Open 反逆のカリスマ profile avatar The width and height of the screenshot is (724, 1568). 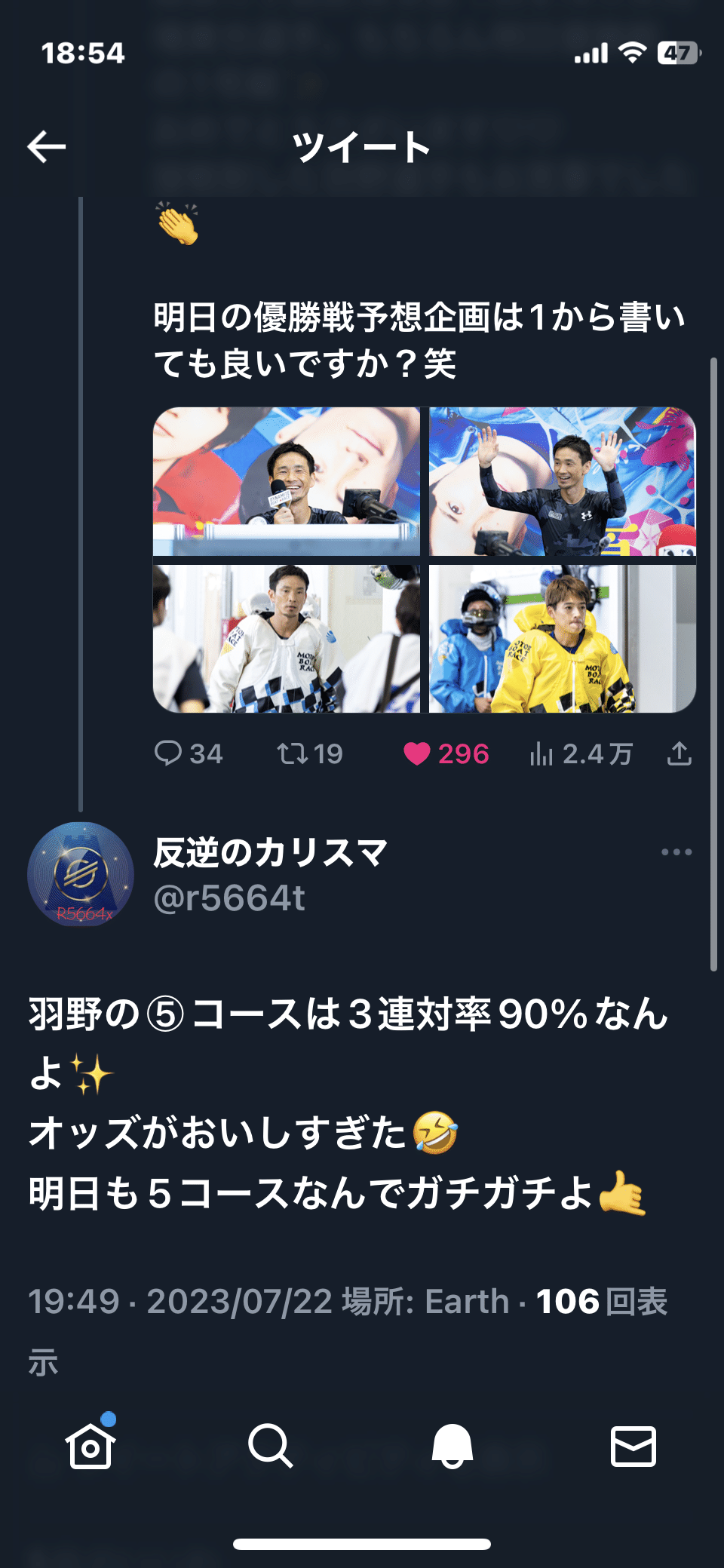[81, 874]
